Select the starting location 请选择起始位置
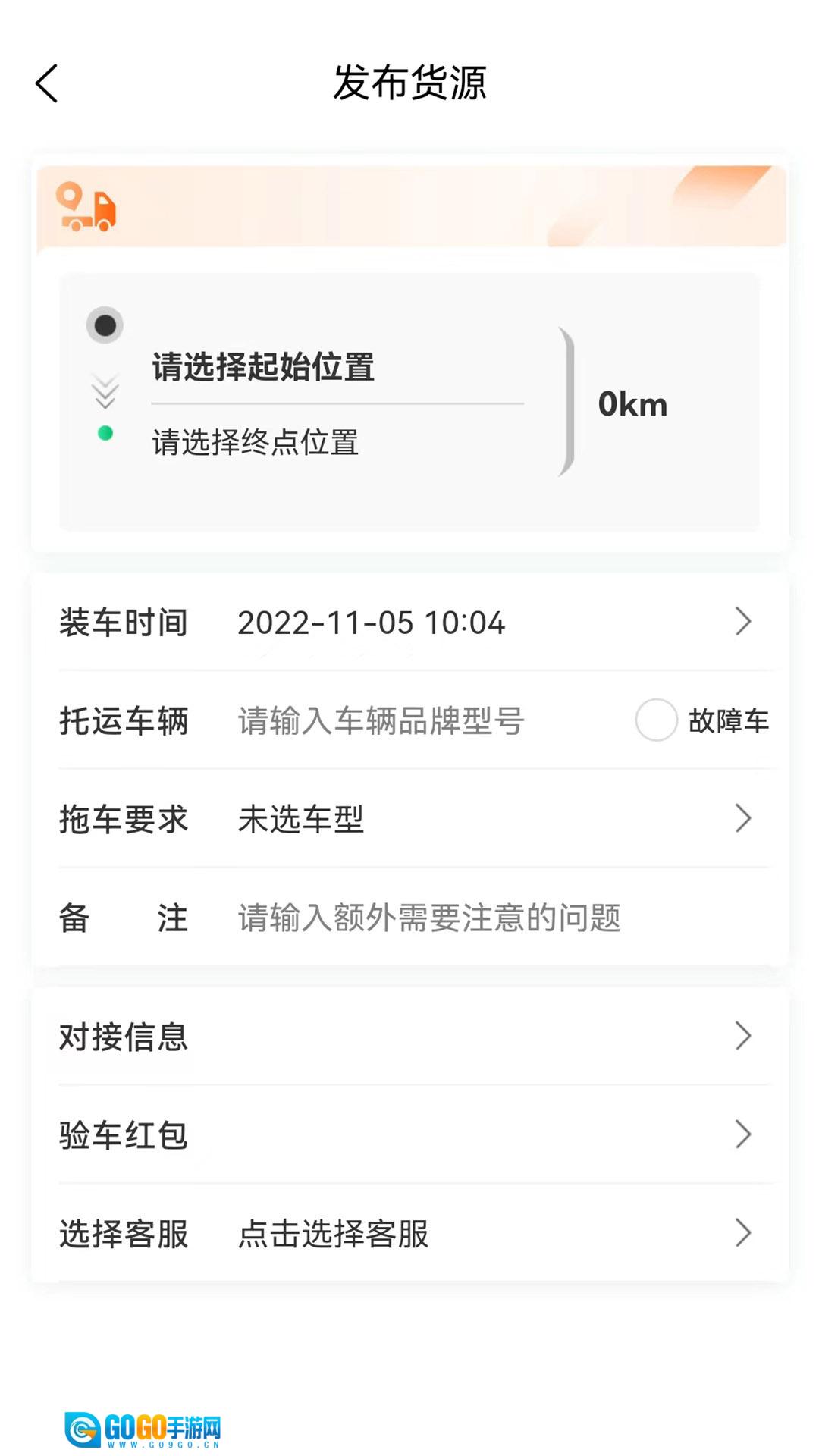 263,367
